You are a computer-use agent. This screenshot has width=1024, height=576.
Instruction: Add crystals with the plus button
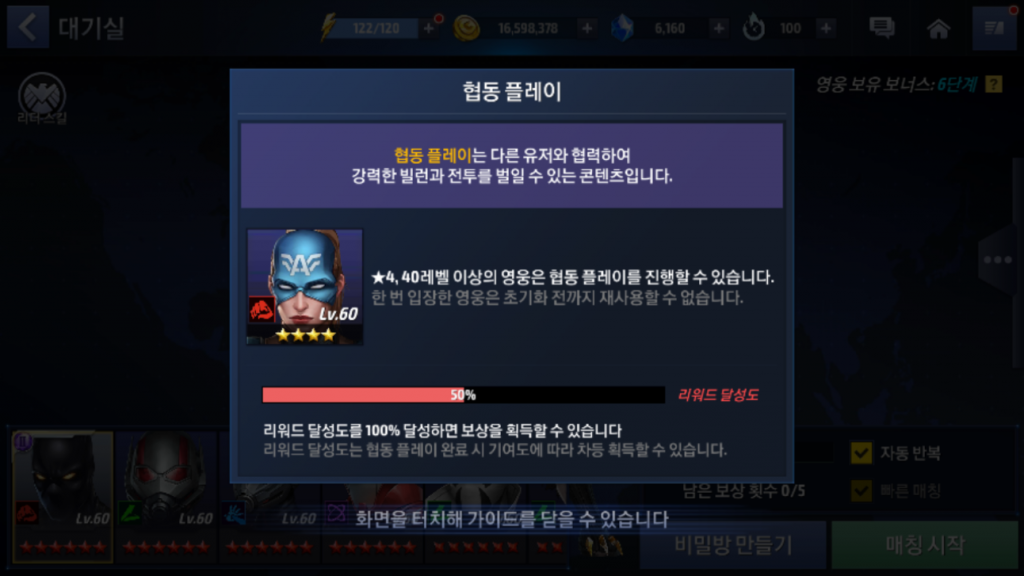point(718,28)
